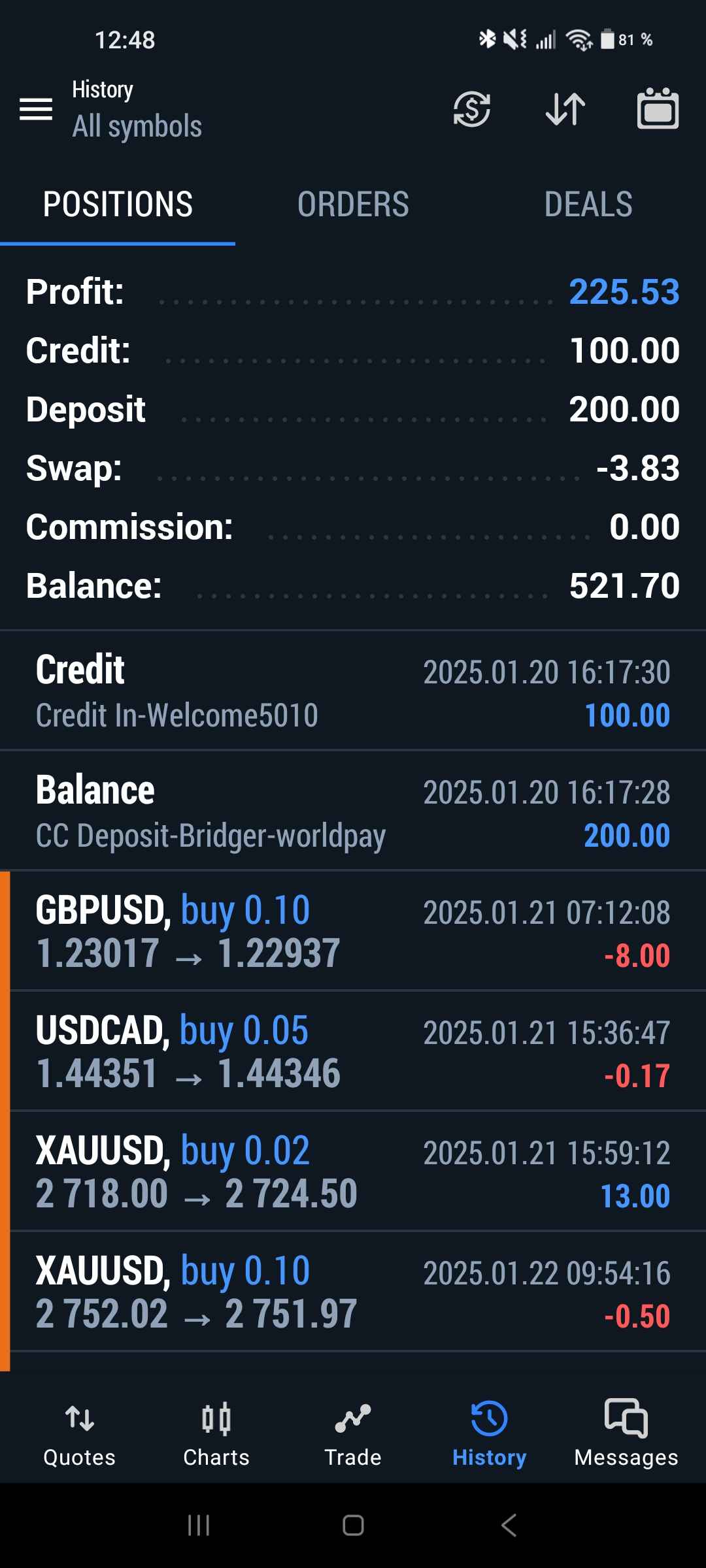
Task: Open the Charts section
Action: [x=216, y=1434]
